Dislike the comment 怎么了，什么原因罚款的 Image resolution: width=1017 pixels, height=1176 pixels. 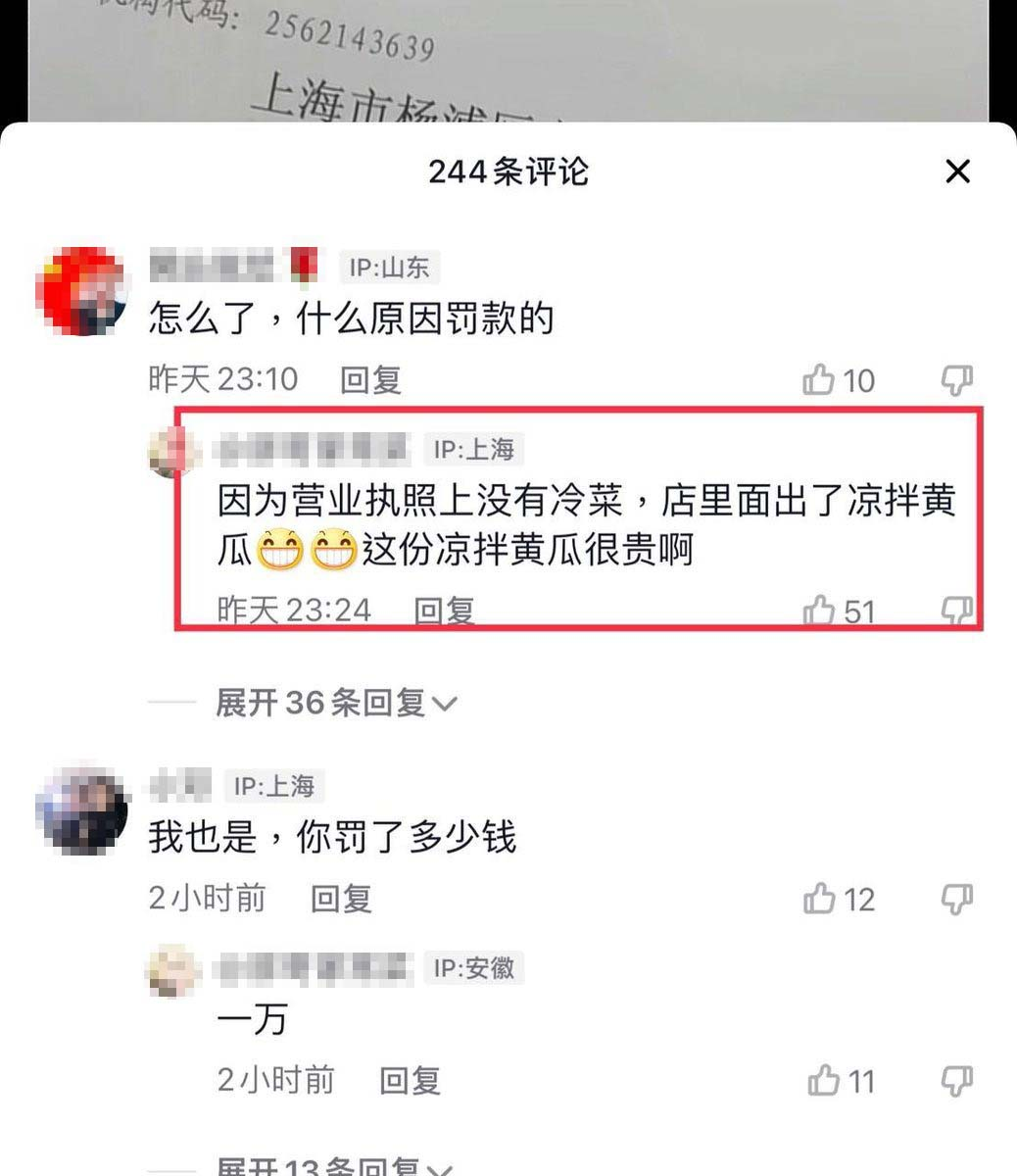(956, 379)
